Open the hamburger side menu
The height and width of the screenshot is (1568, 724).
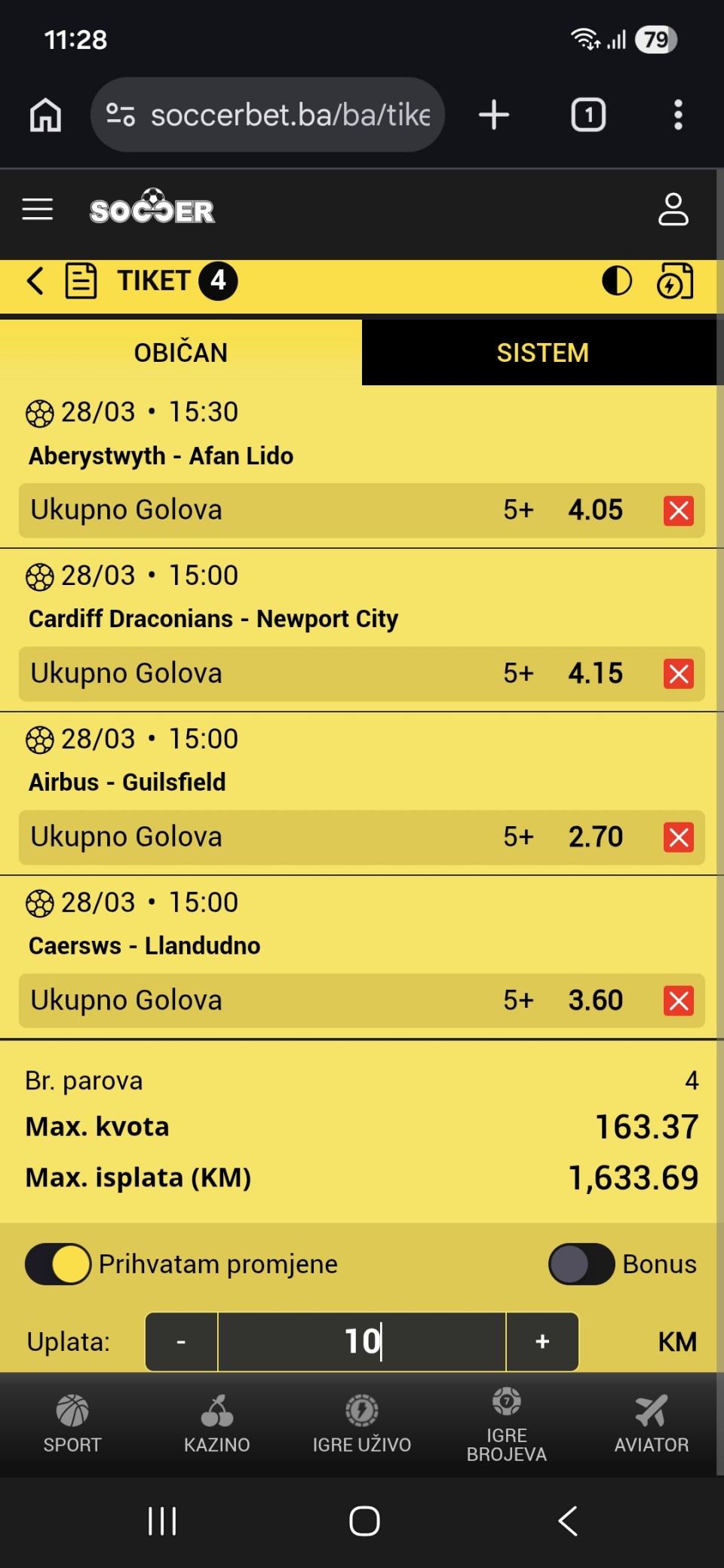point(38,210)
